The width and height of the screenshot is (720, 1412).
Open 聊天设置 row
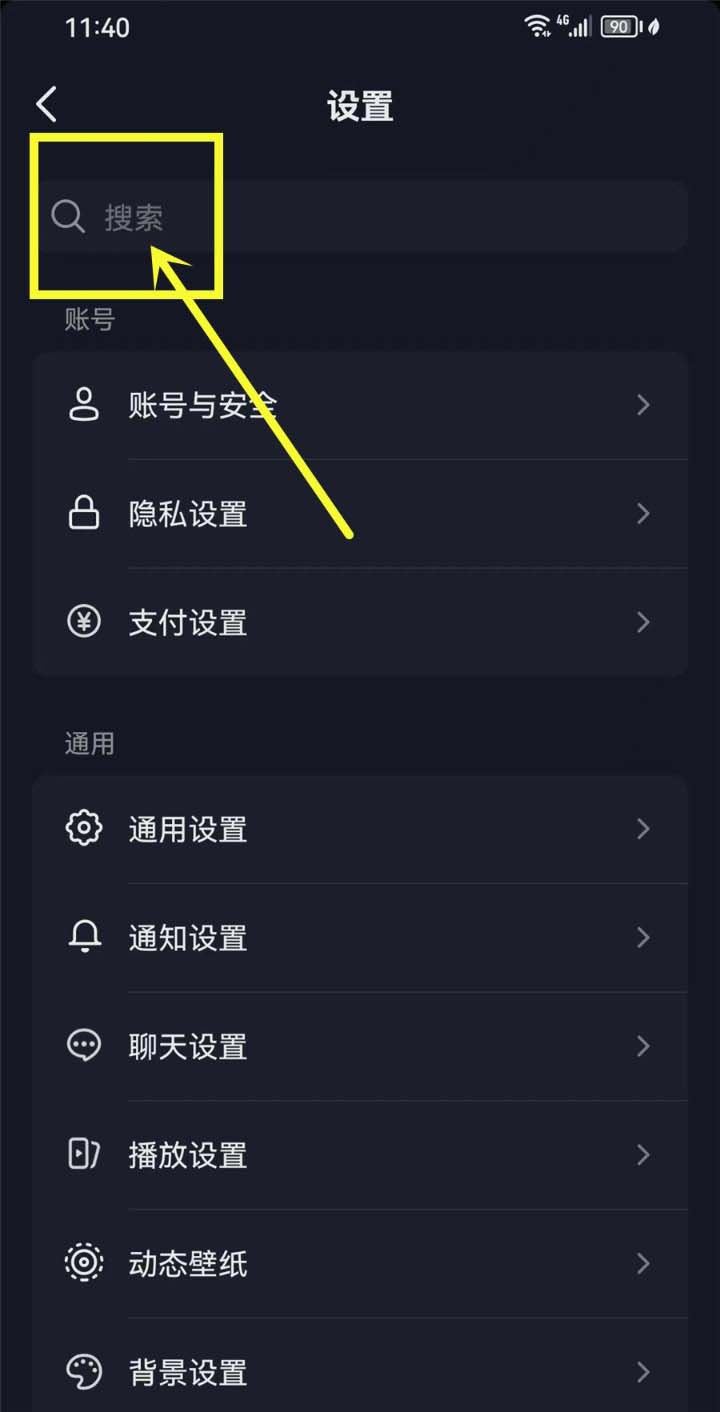tap(360, 1046)
